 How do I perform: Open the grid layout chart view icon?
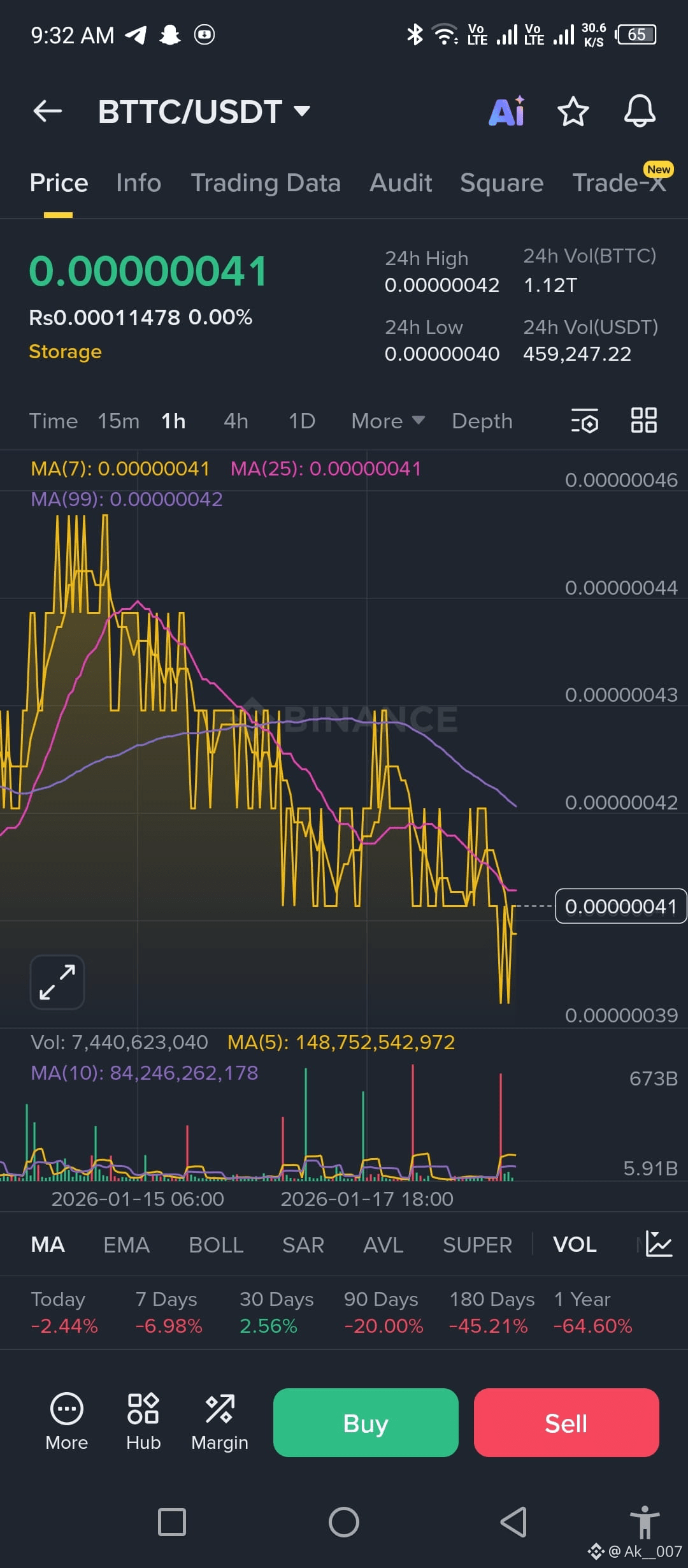pos(643,421)
